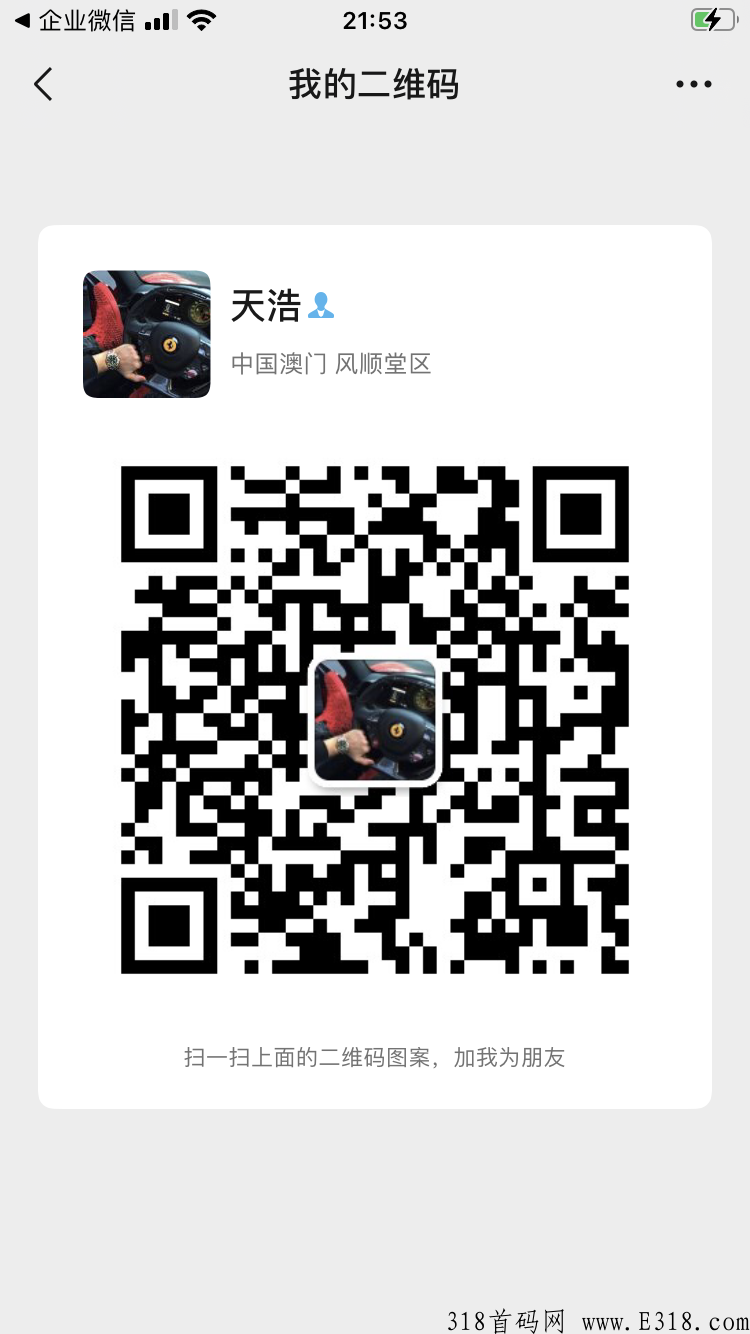750x1334 pixels.
Task: Tap the male gender icon beside 天浩
Action: coord(321,306)
